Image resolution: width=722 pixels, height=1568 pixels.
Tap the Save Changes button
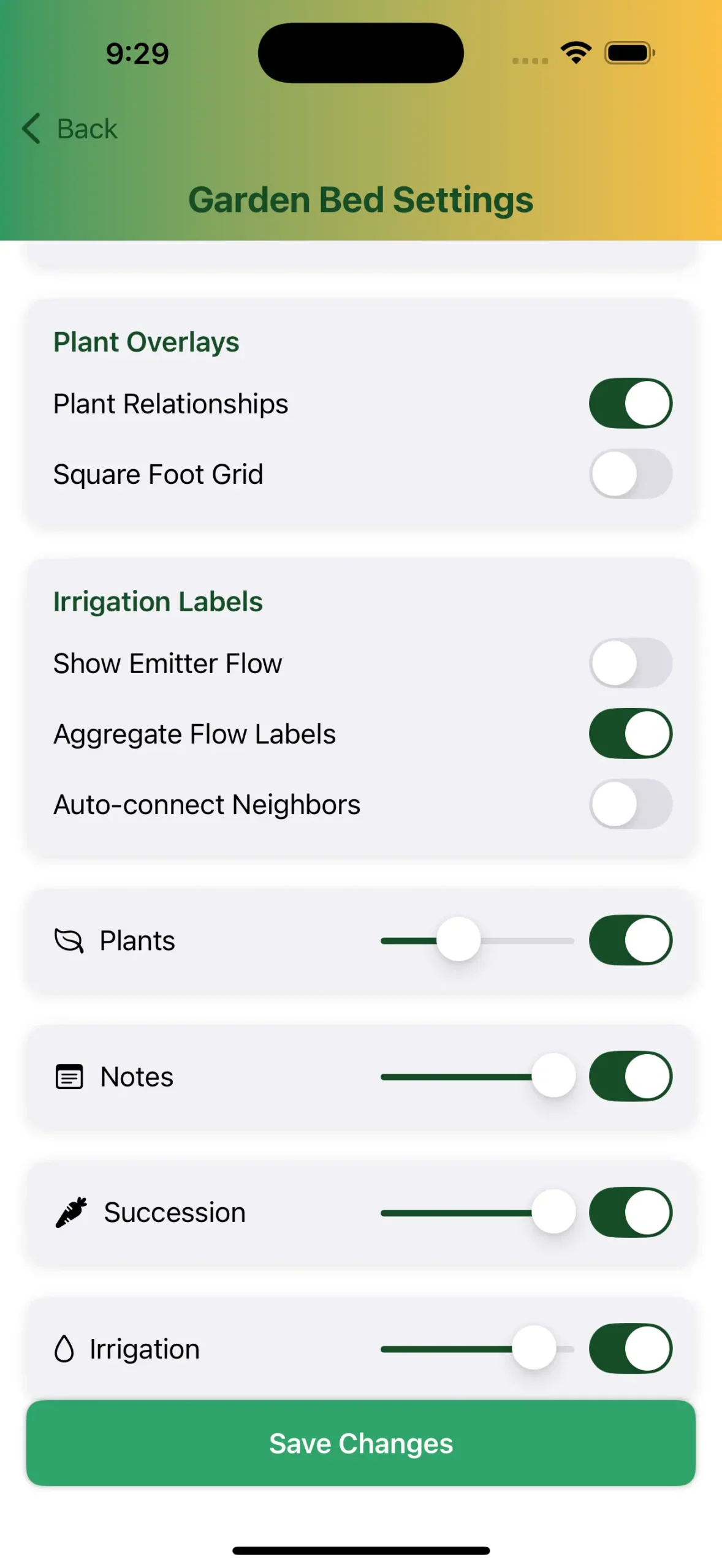point(361,1444)
